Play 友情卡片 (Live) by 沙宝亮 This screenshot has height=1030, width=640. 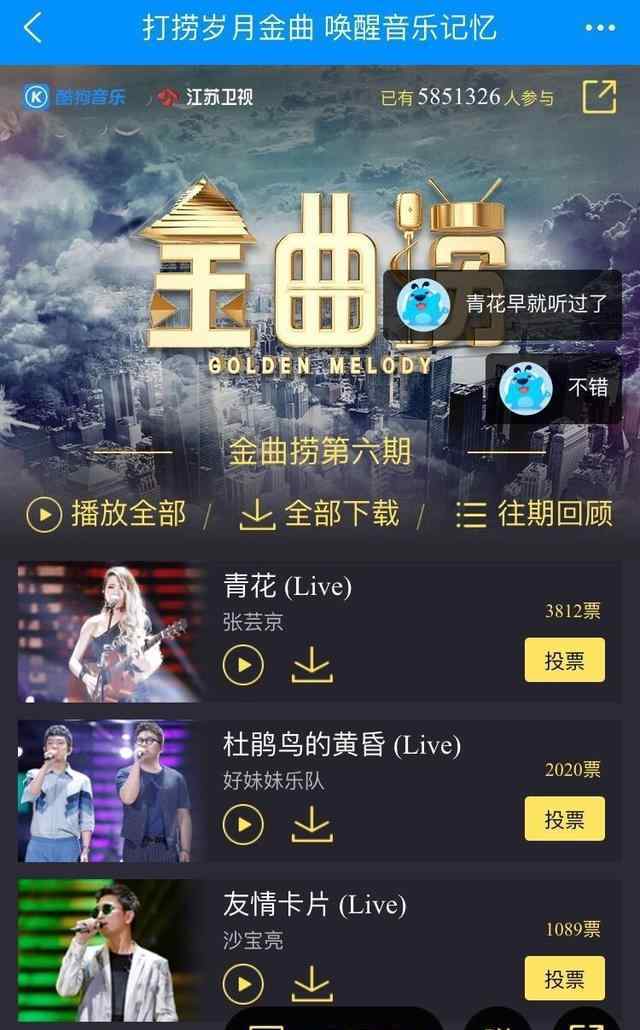point(243,984)
